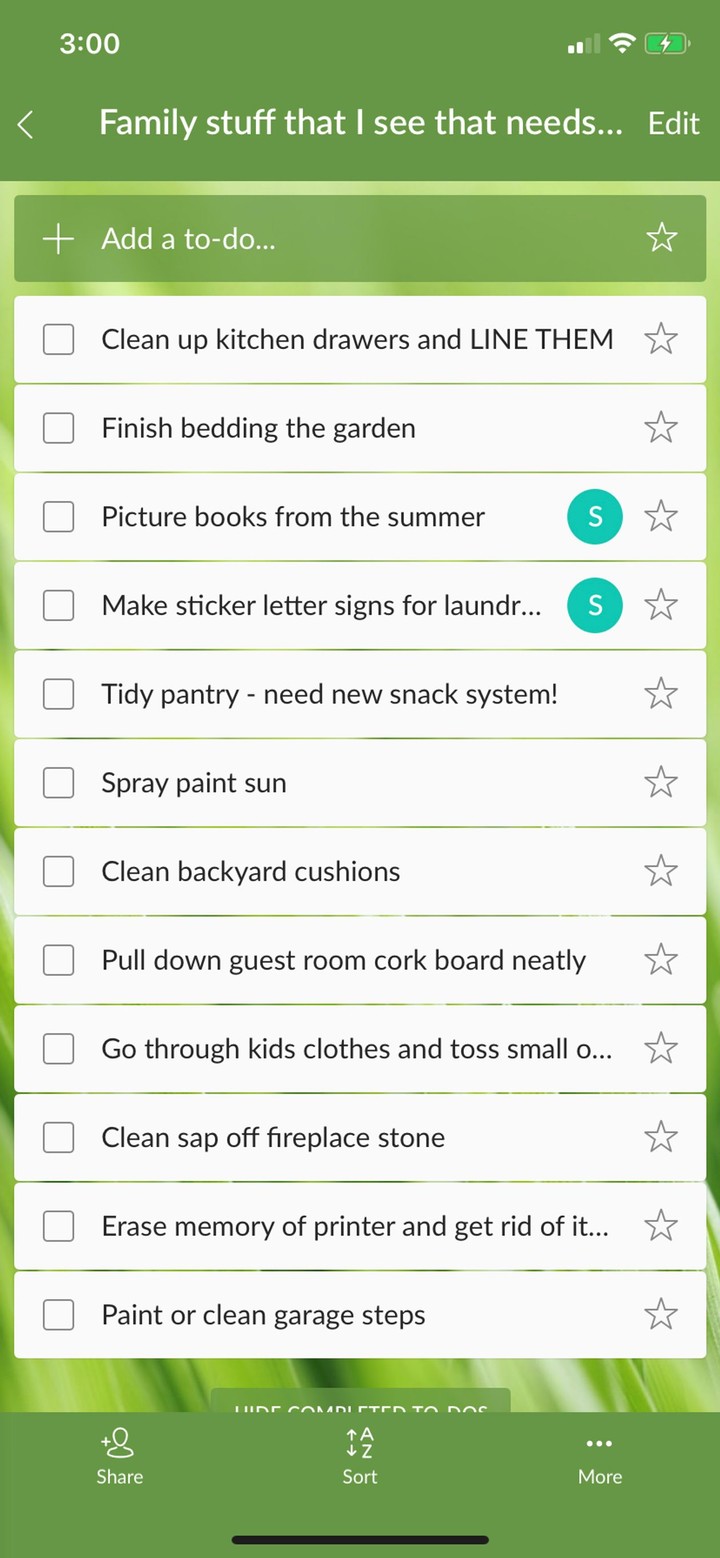Open the Tidy pantry to-do details

[329, 694]
